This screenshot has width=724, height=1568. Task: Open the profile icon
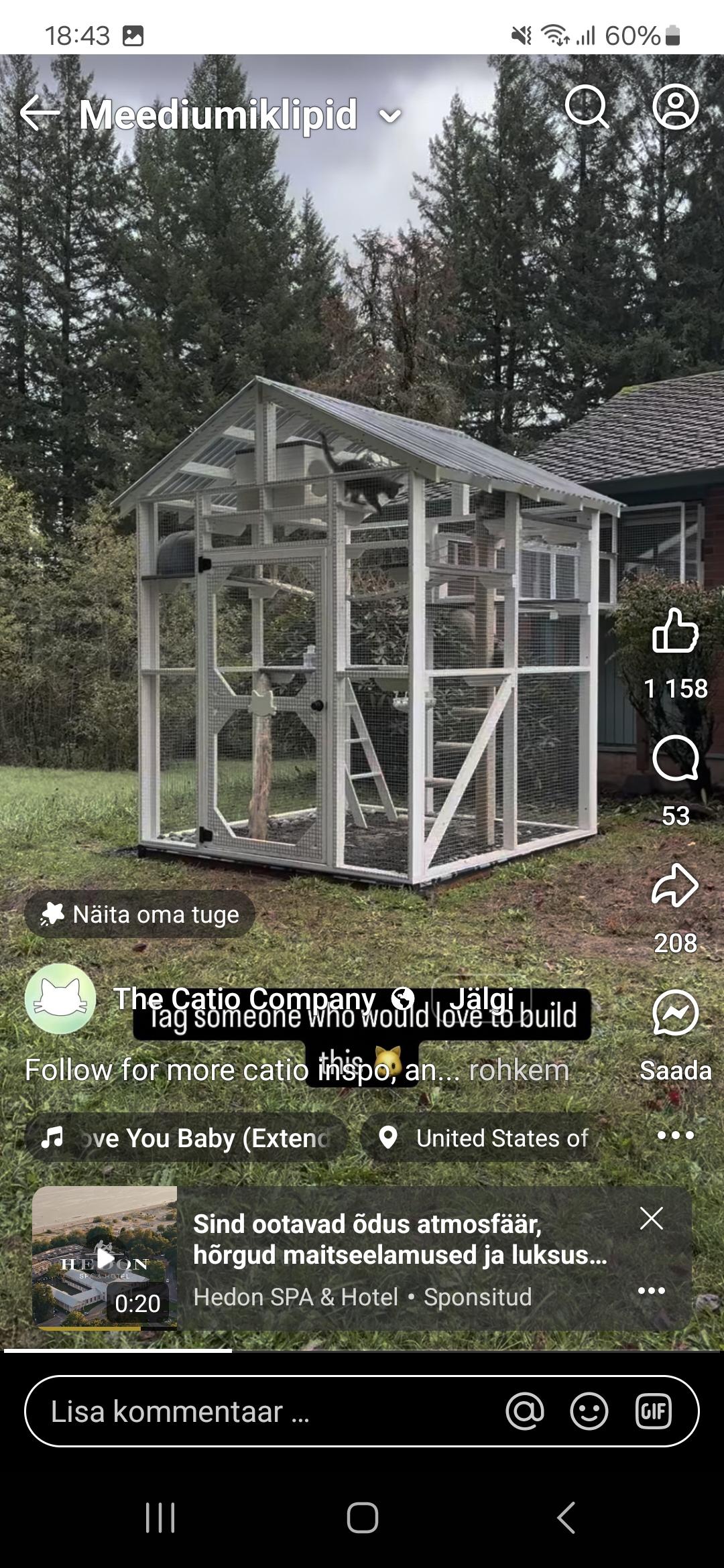click(x=675, y=107)
